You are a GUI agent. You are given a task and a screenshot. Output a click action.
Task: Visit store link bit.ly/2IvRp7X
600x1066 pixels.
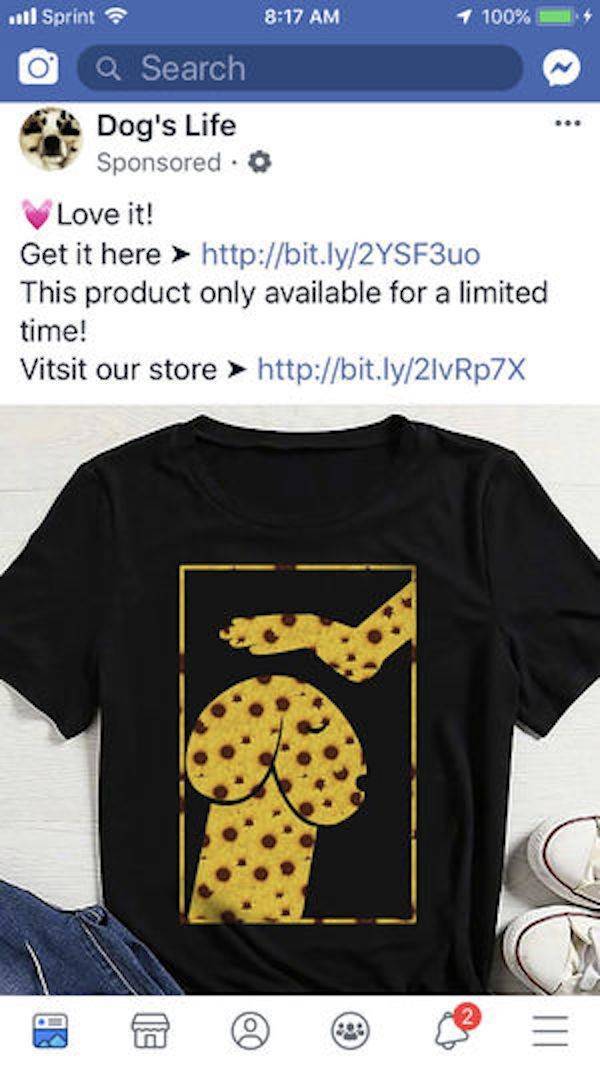[x=391, y=369]
